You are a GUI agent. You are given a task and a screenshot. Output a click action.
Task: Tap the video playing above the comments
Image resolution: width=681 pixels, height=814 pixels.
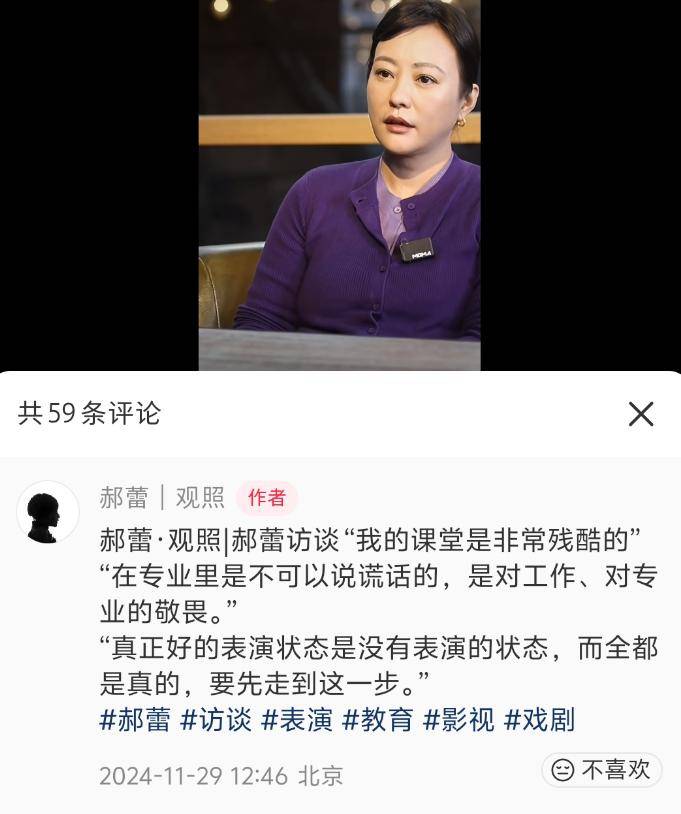339,185
